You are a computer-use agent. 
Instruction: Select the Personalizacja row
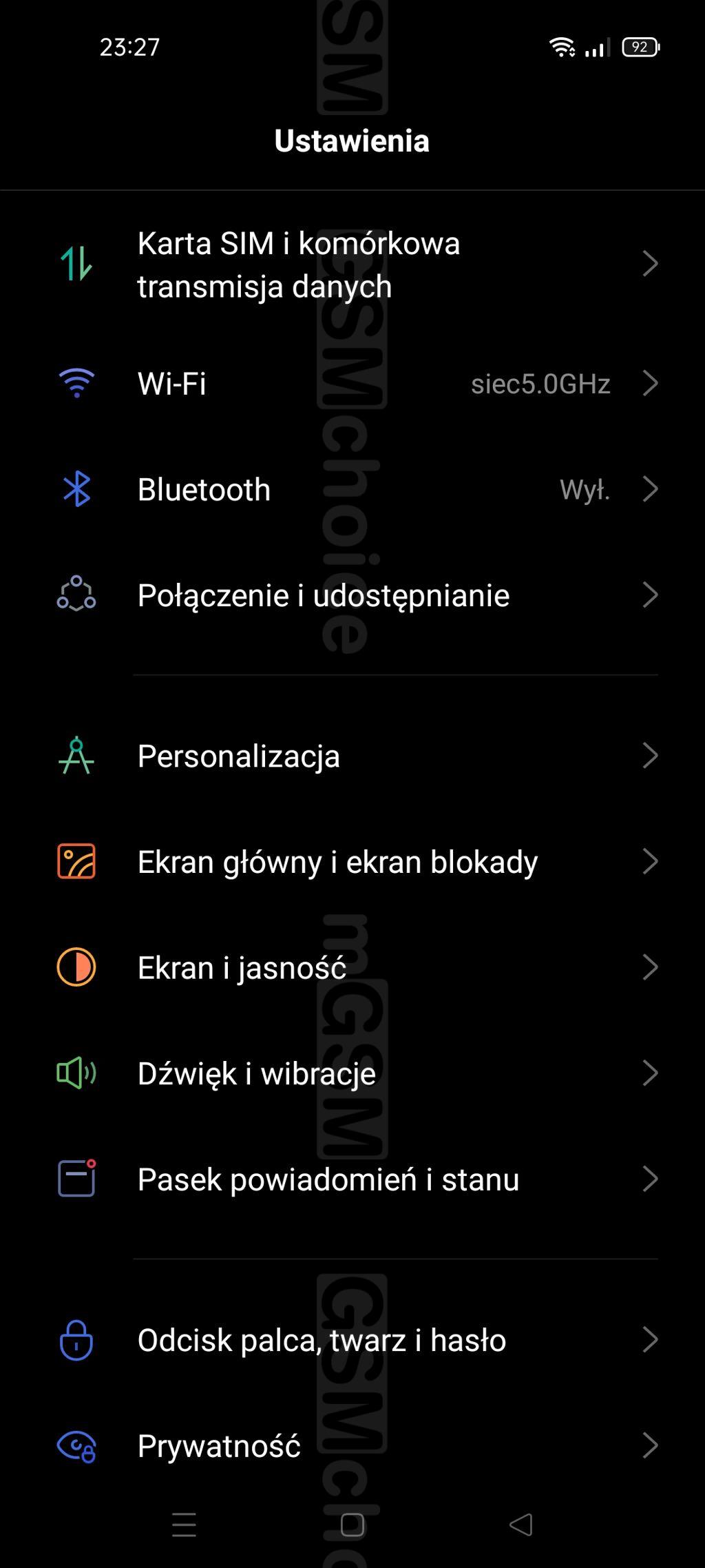coord(351,756)
